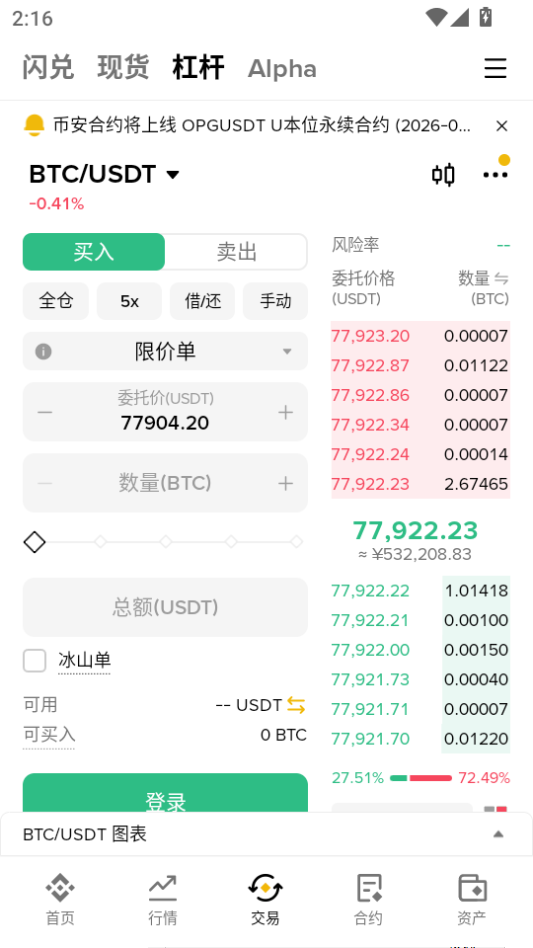Open the 借/还 option
The image size is (533, 948).
coord(202,301)
